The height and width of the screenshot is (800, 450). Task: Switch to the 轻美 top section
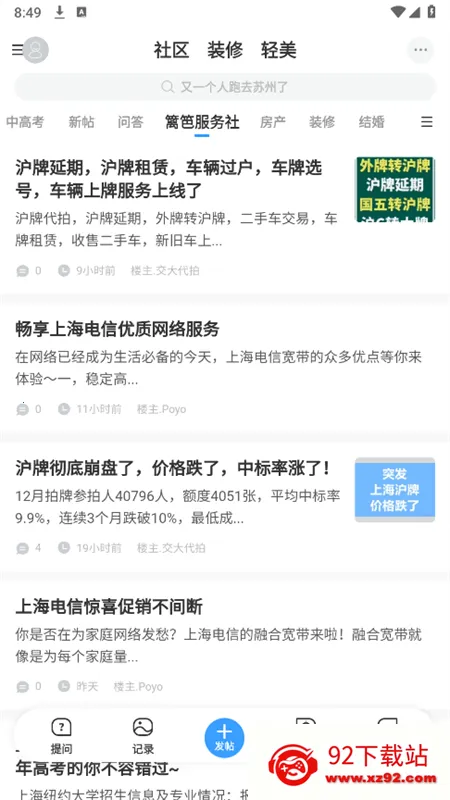279,50
